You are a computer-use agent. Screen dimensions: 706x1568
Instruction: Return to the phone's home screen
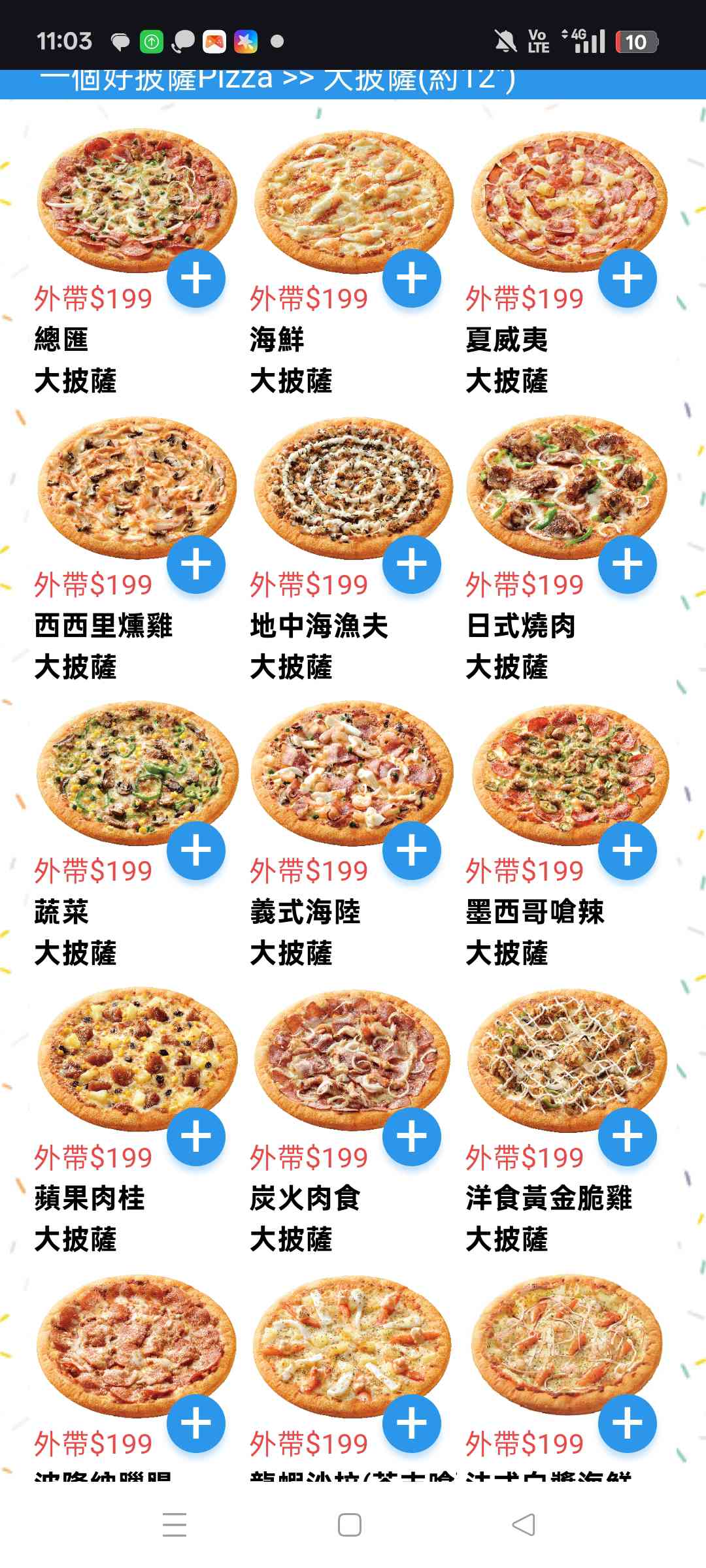(350, 1525)
